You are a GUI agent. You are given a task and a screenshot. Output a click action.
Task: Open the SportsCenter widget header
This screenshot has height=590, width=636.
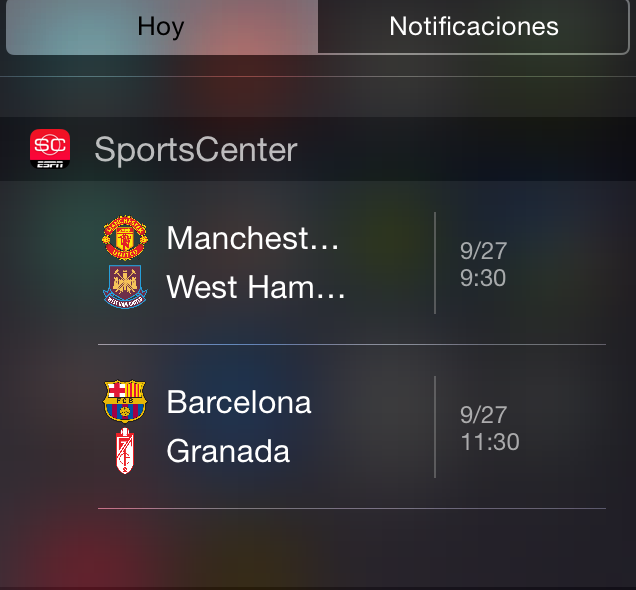(x=195, y=150)
